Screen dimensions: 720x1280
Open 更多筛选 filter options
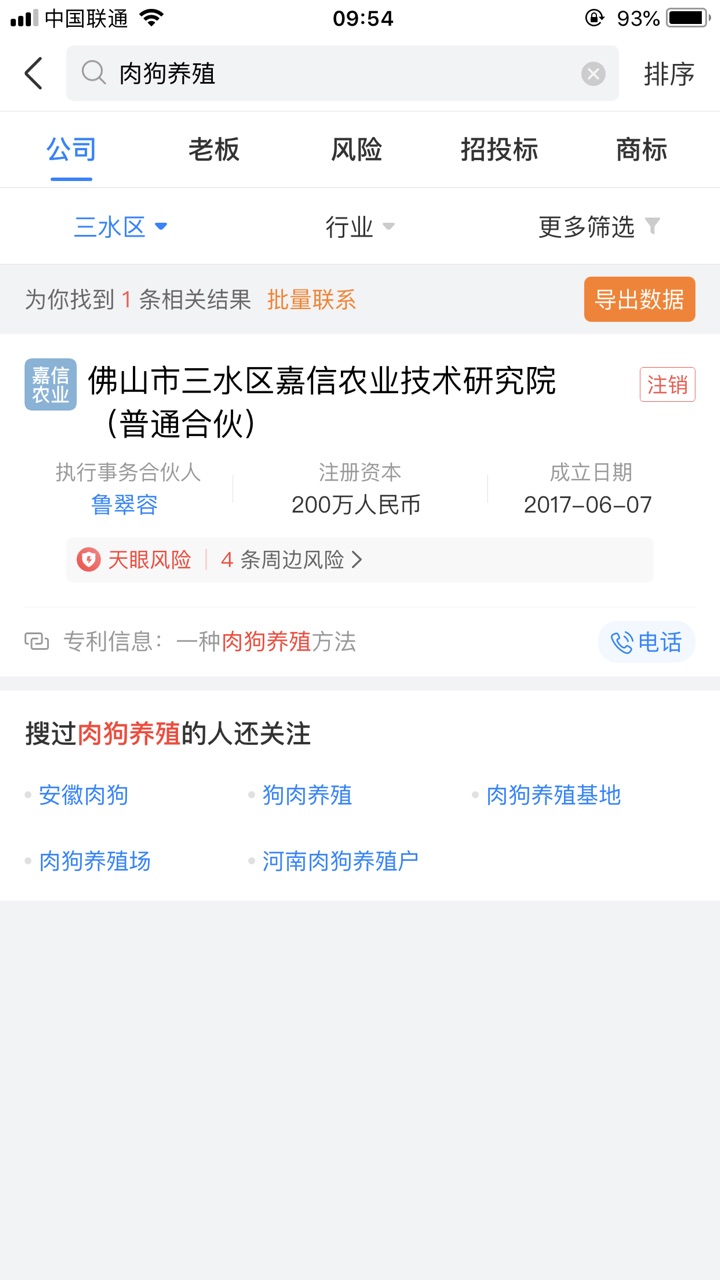[x=599, y=227]
